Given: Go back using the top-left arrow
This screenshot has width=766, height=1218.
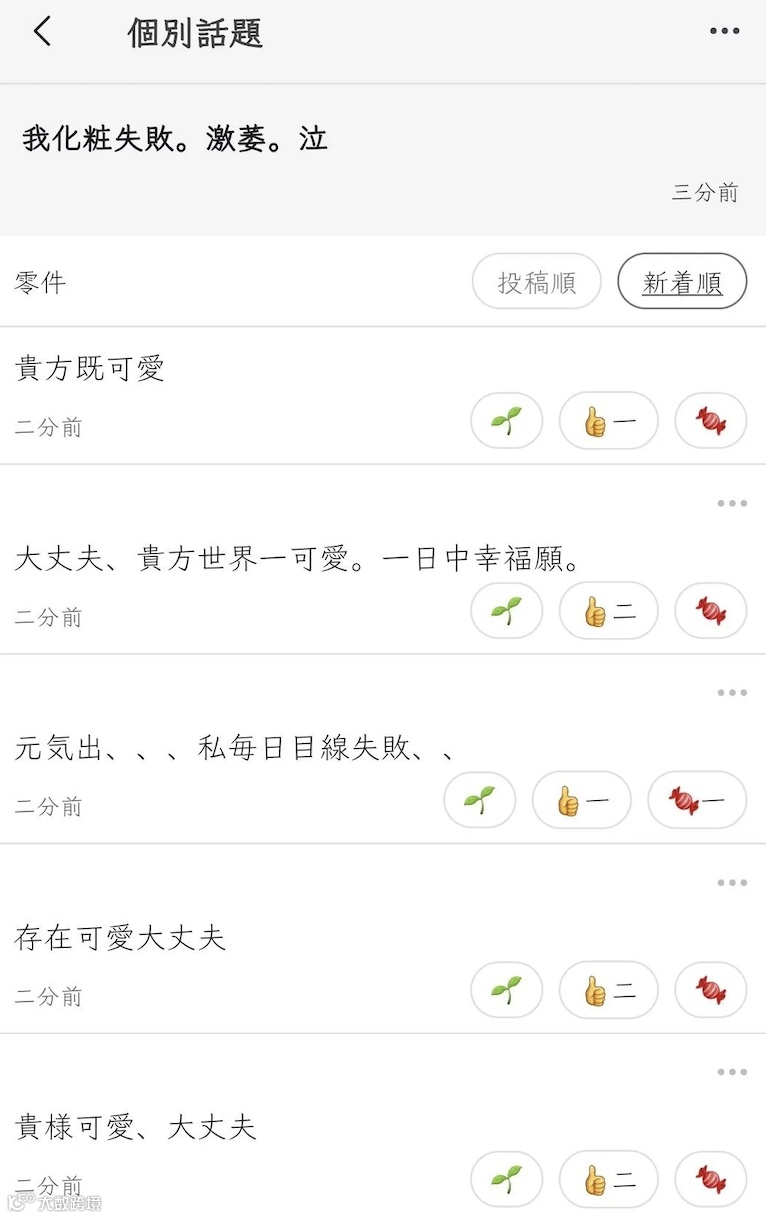Looking at the screenshot, I should (x=42, y=32).
